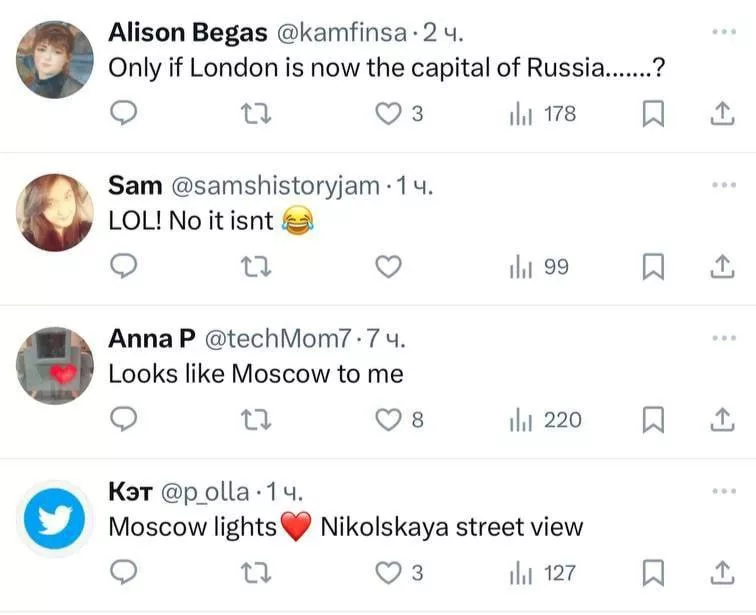Retweet Sam's post
756x615 pixels.
pos(255,267)
